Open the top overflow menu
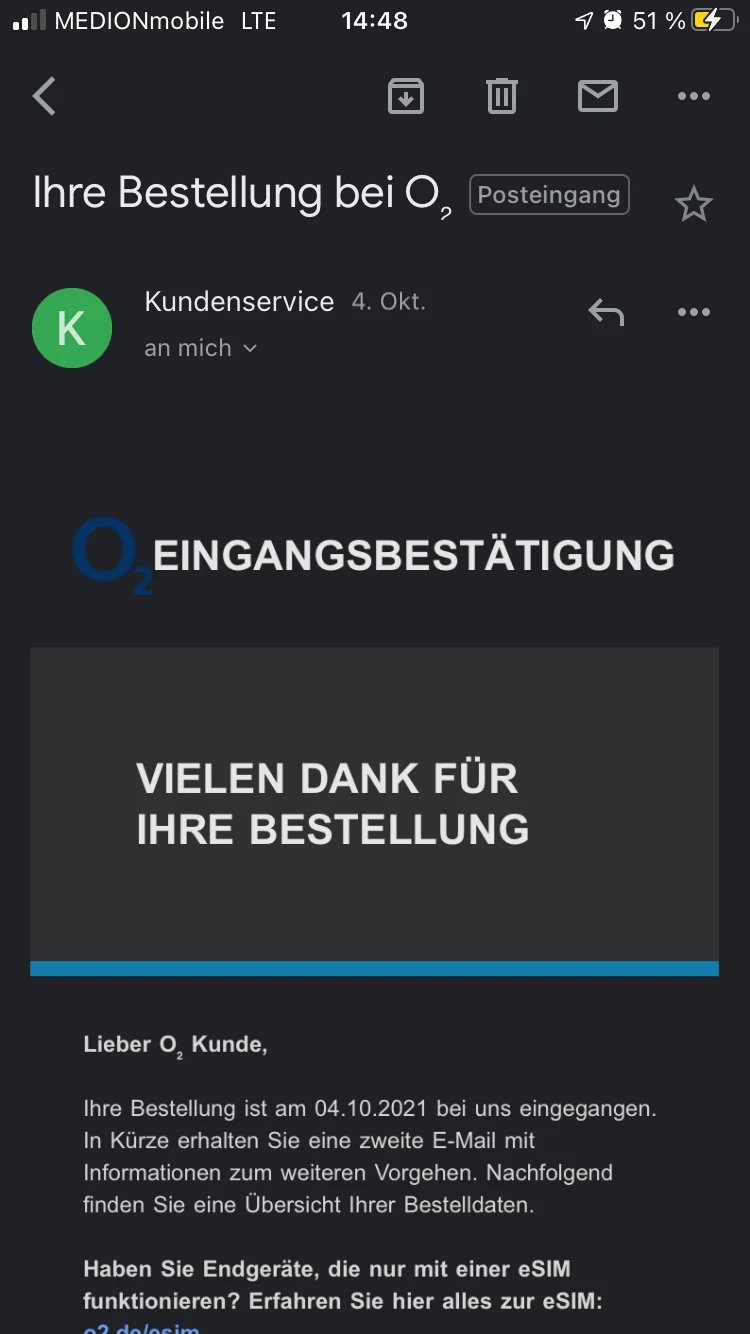Viewport: 750px width, 1334px height. pyautogui.click(x=693, y=97)
